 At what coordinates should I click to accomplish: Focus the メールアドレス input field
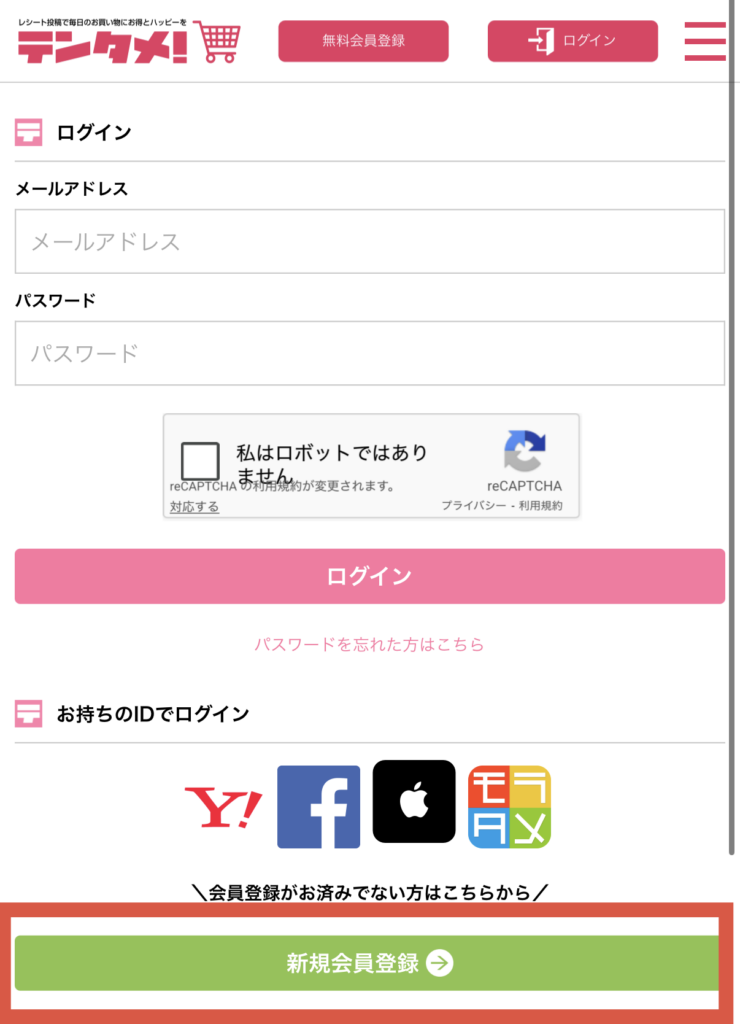click(x=369, y=242)
